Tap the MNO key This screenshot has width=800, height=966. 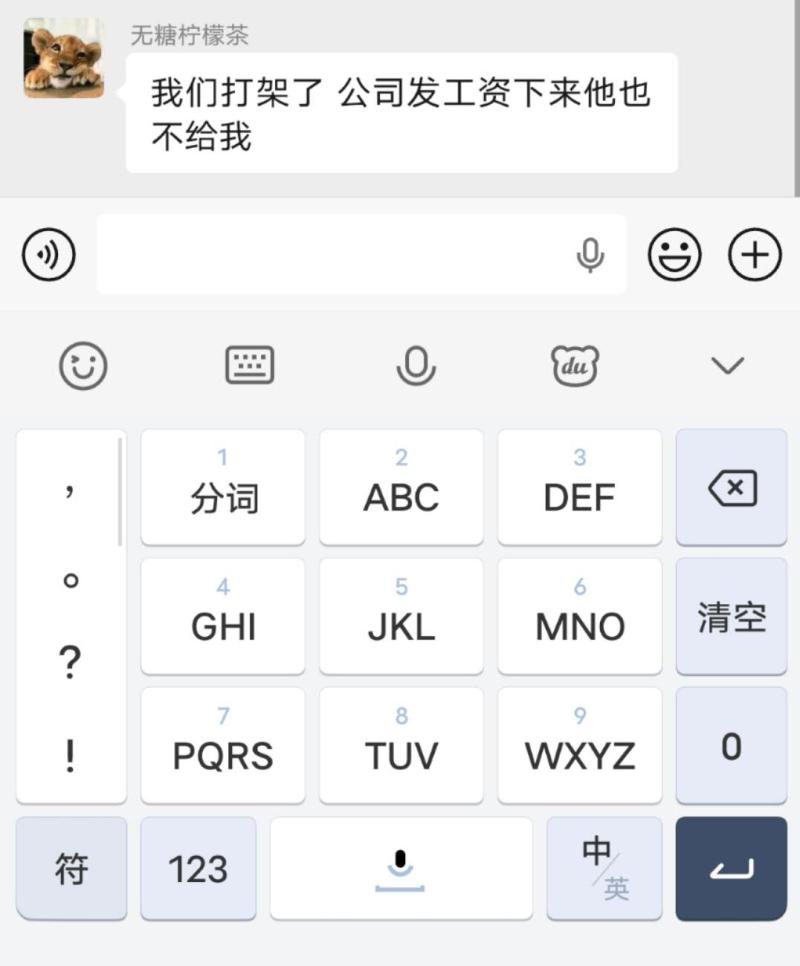click(579, 617)
